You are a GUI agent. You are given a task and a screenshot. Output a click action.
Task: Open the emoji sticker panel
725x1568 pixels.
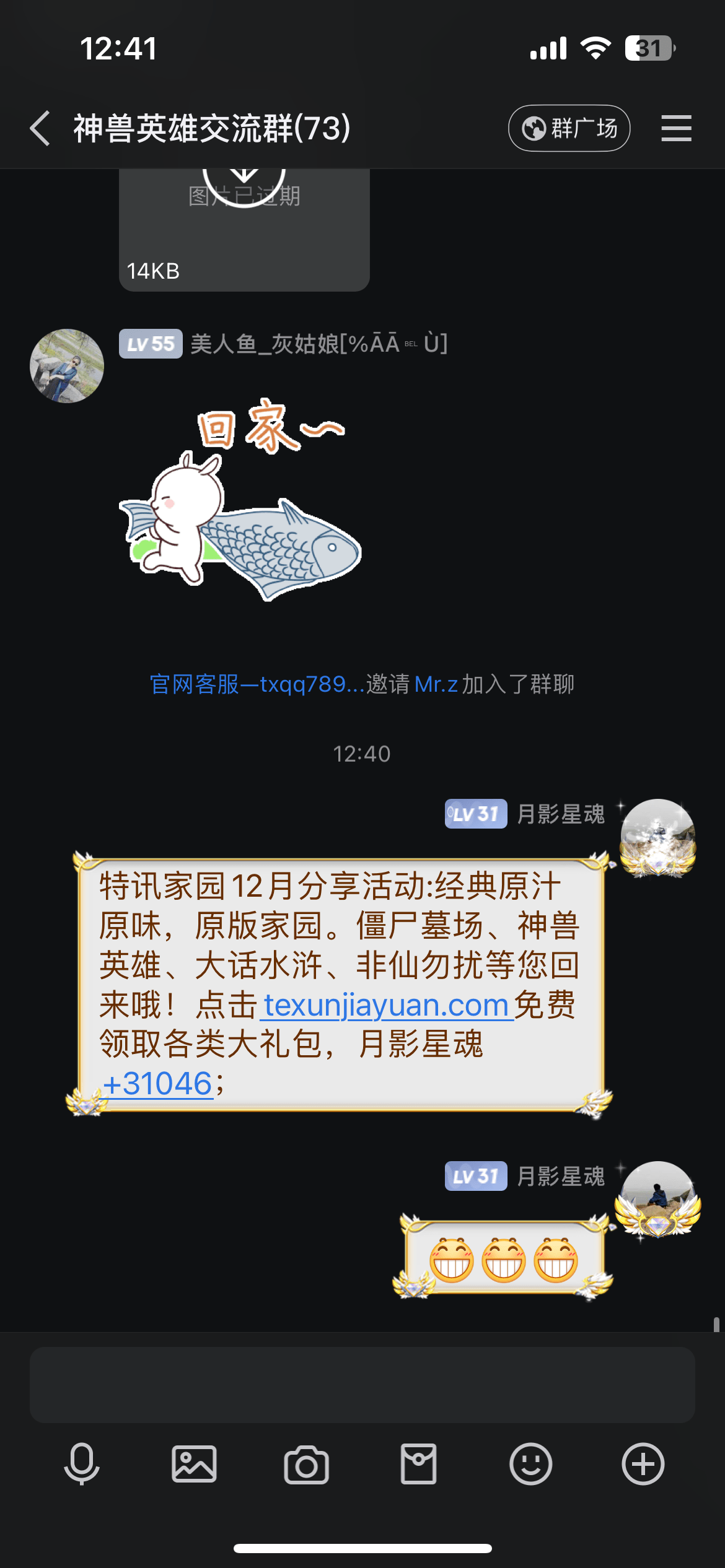[x=530, y=1464]
